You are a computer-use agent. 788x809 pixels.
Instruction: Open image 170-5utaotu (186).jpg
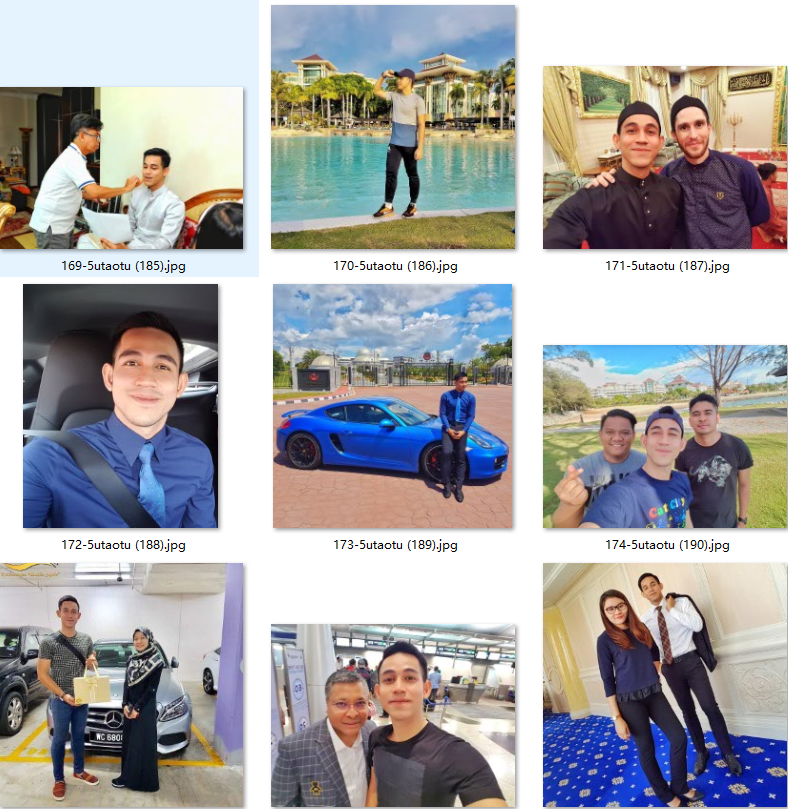click(x=393, y=127)
